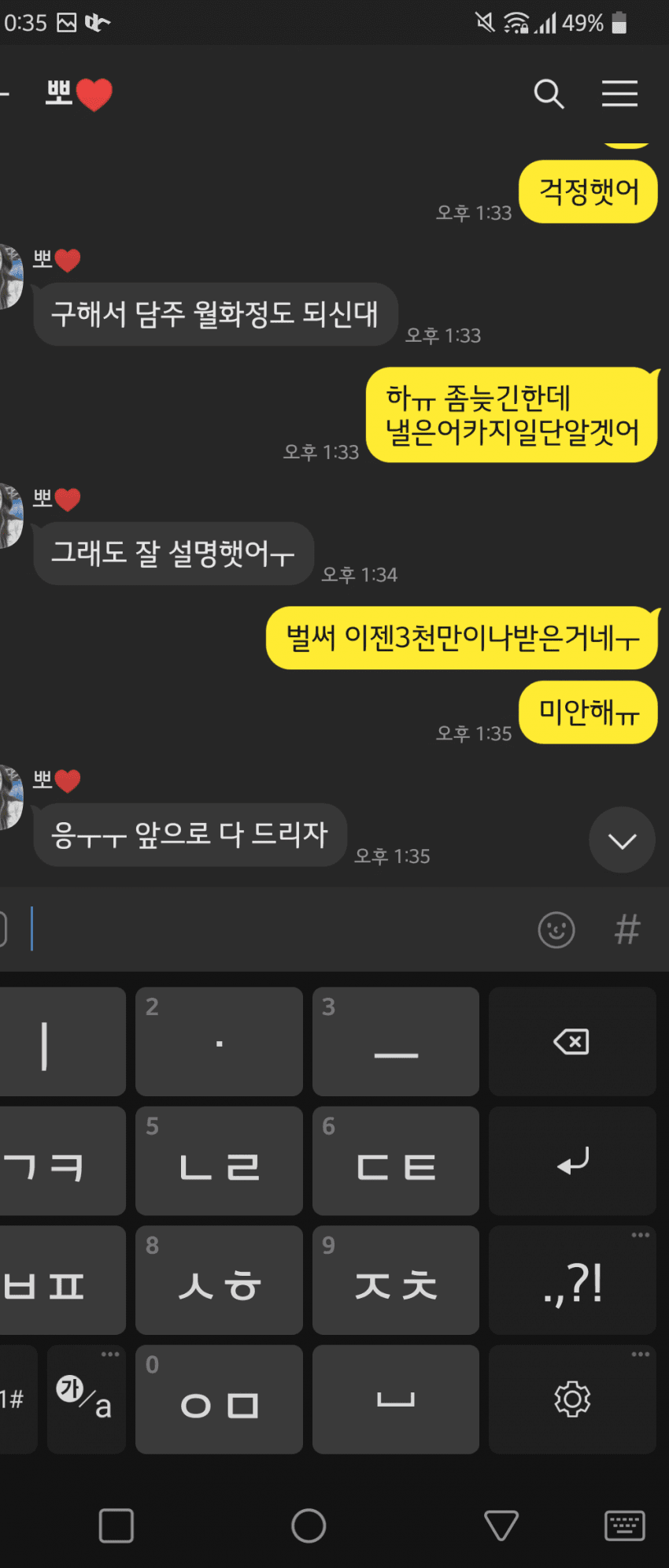Open keyboard settings gear
Screen dimensions: 669x1568
[x=572, y=1399]
